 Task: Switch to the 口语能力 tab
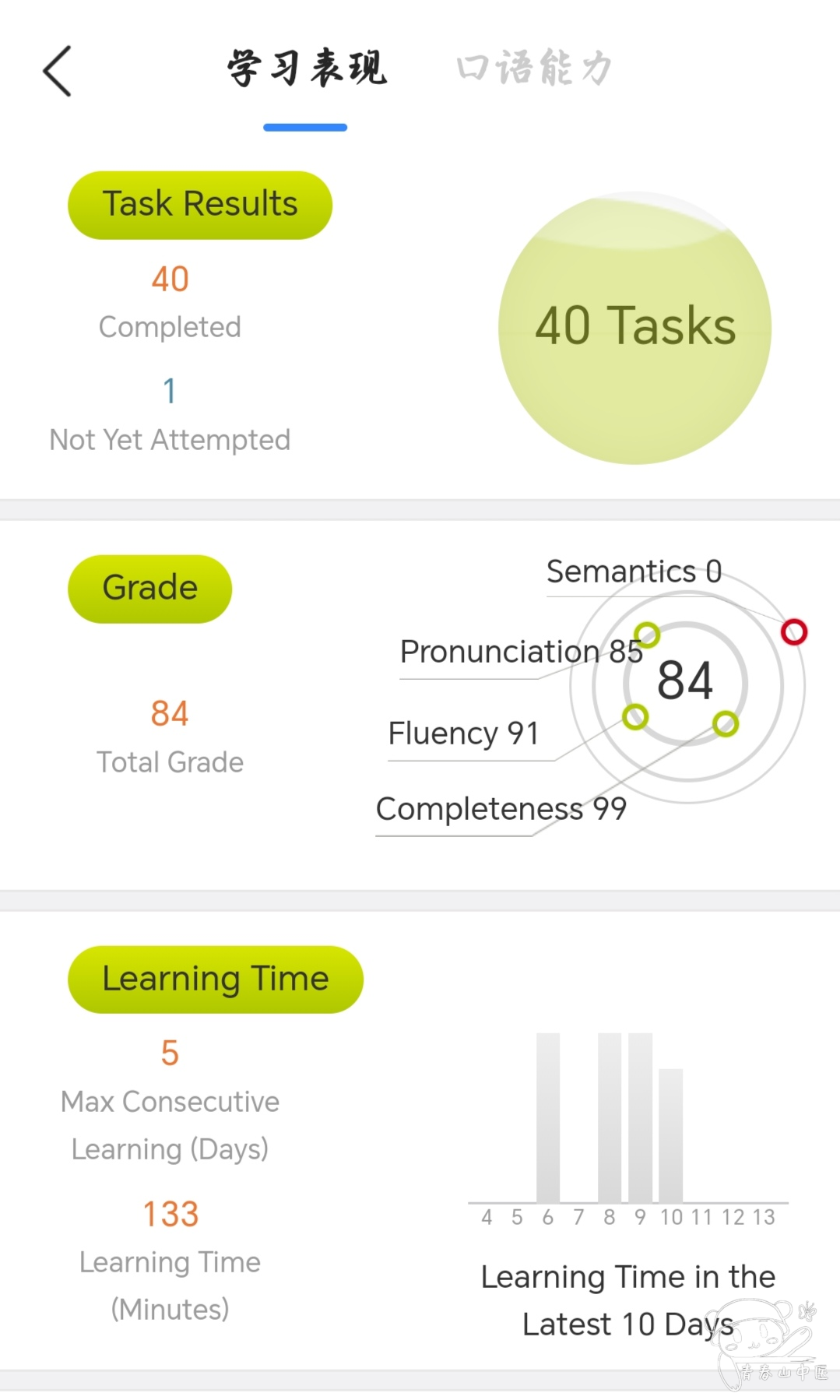[x=534, y=68]
